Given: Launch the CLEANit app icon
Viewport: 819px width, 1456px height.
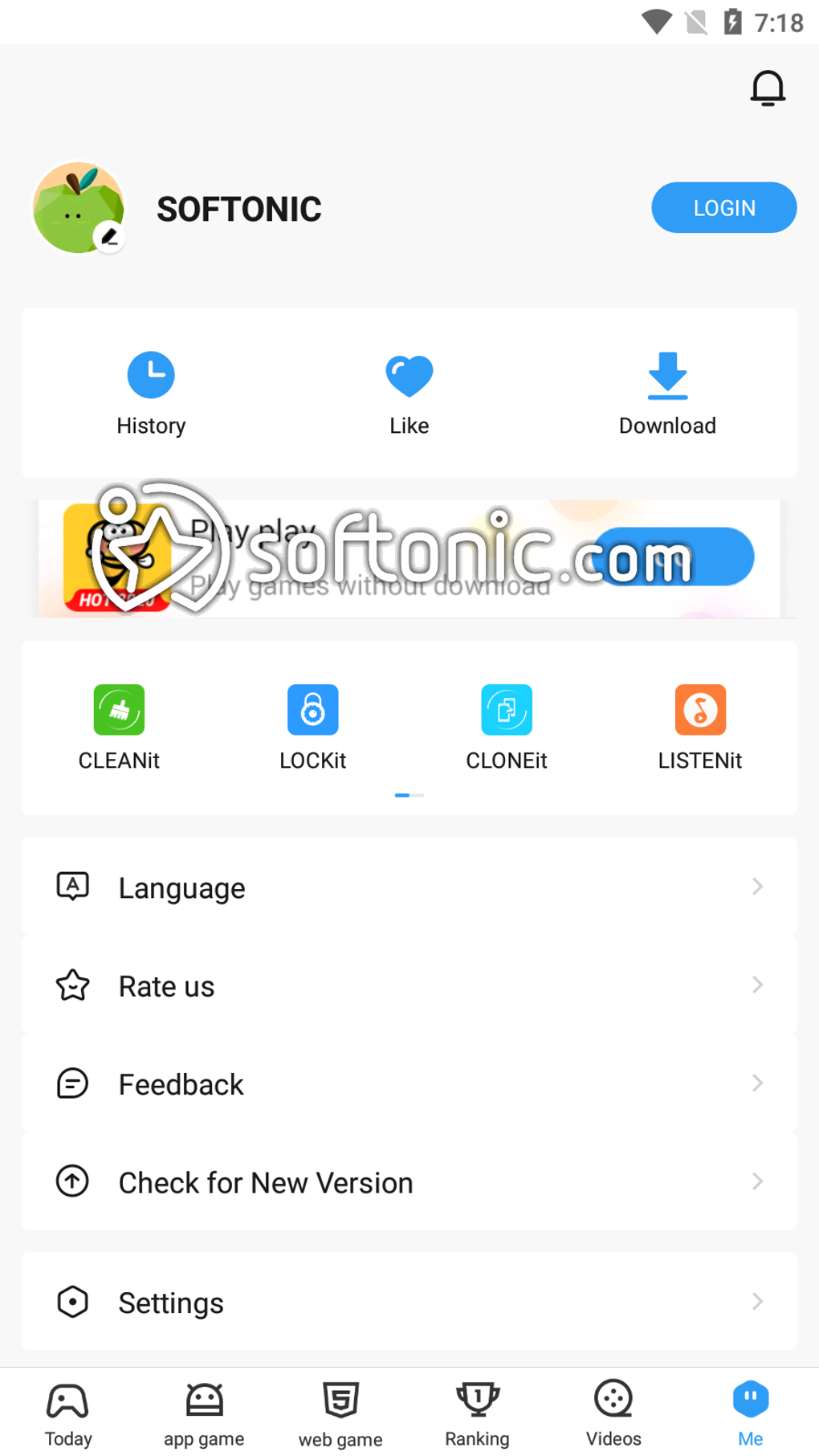Looking at the screenshot, I should coord(119,710).
